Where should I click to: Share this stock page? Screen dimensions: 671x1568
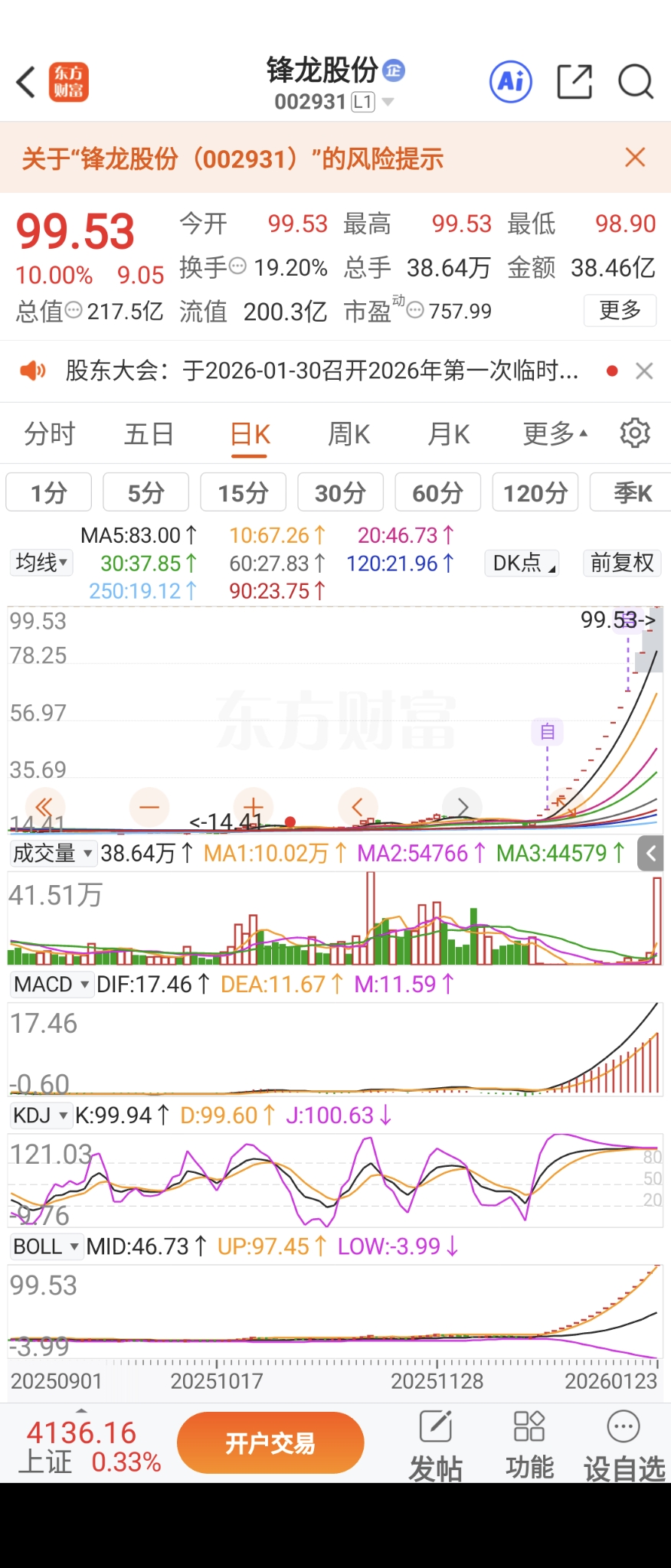[x=574, y=82]
